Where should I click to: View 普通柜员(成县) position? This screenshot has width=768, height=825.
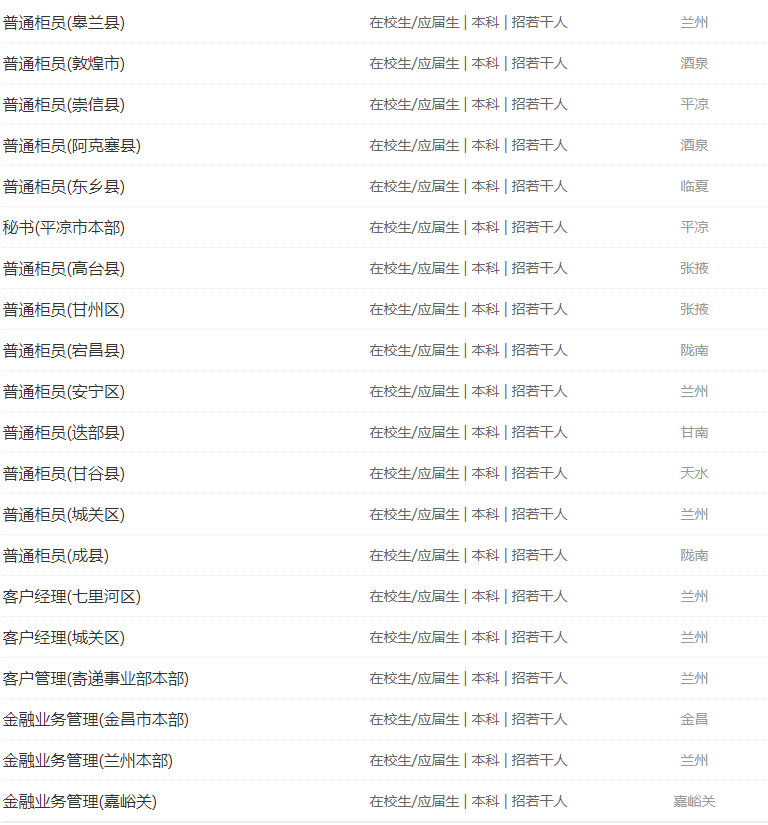pos(56,555)
